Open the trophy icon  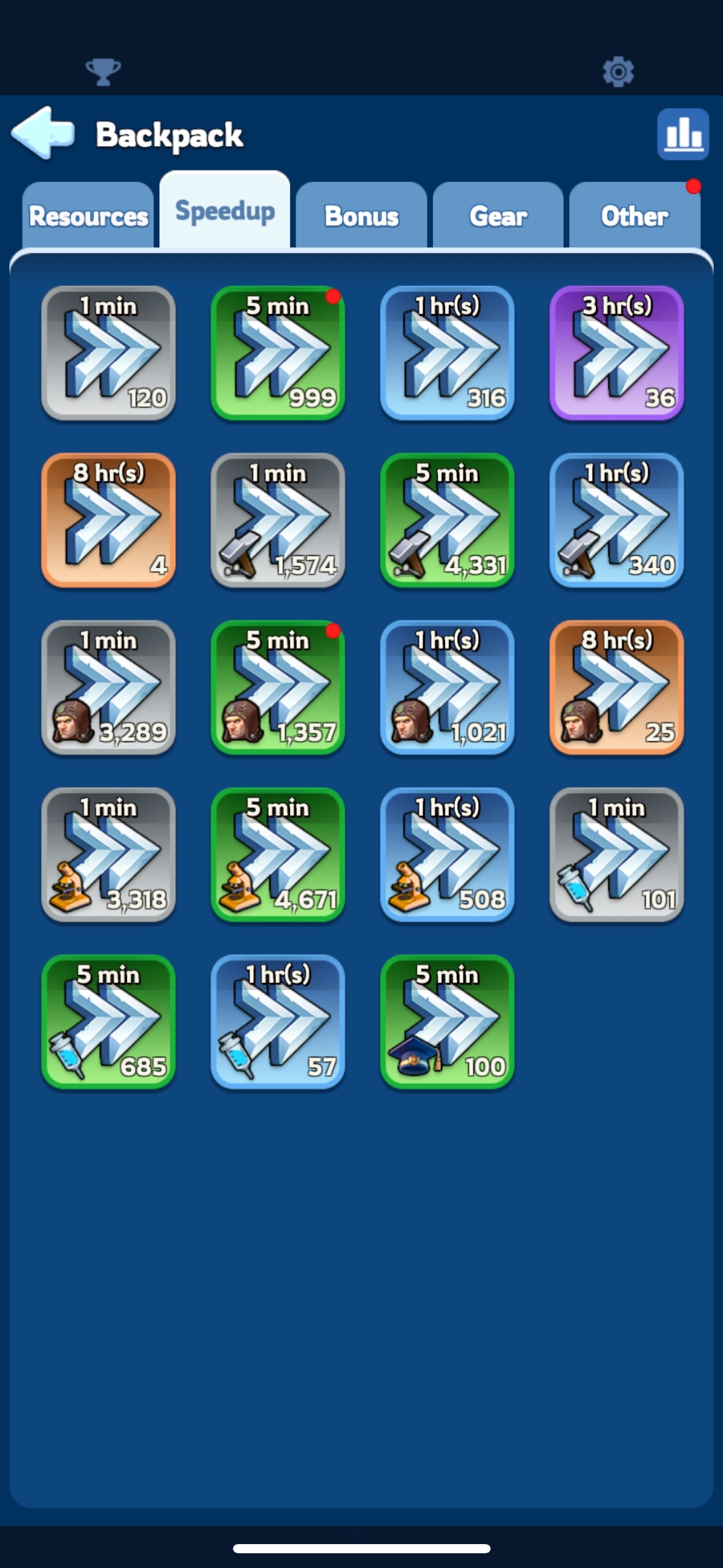(103, 72)
